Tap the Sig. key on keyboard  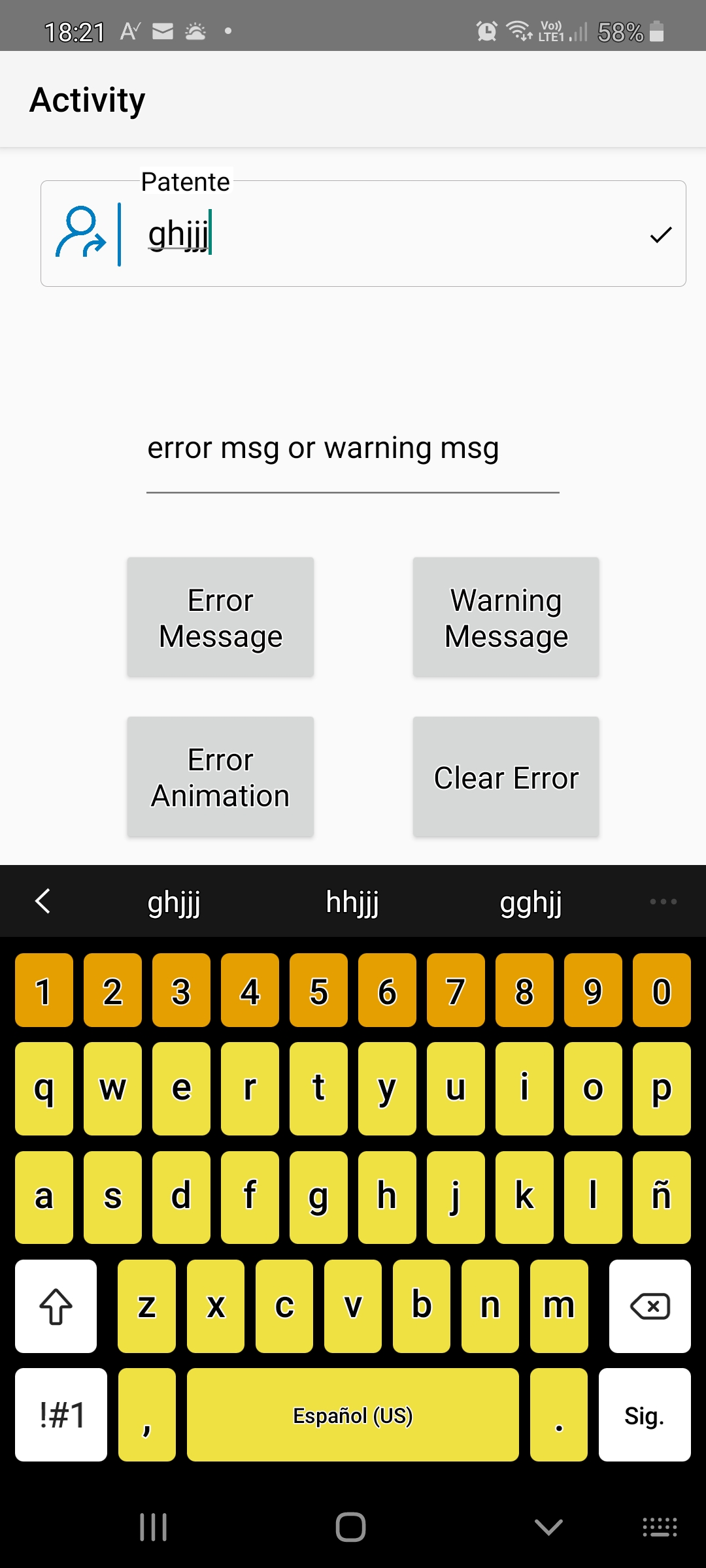645,1416
